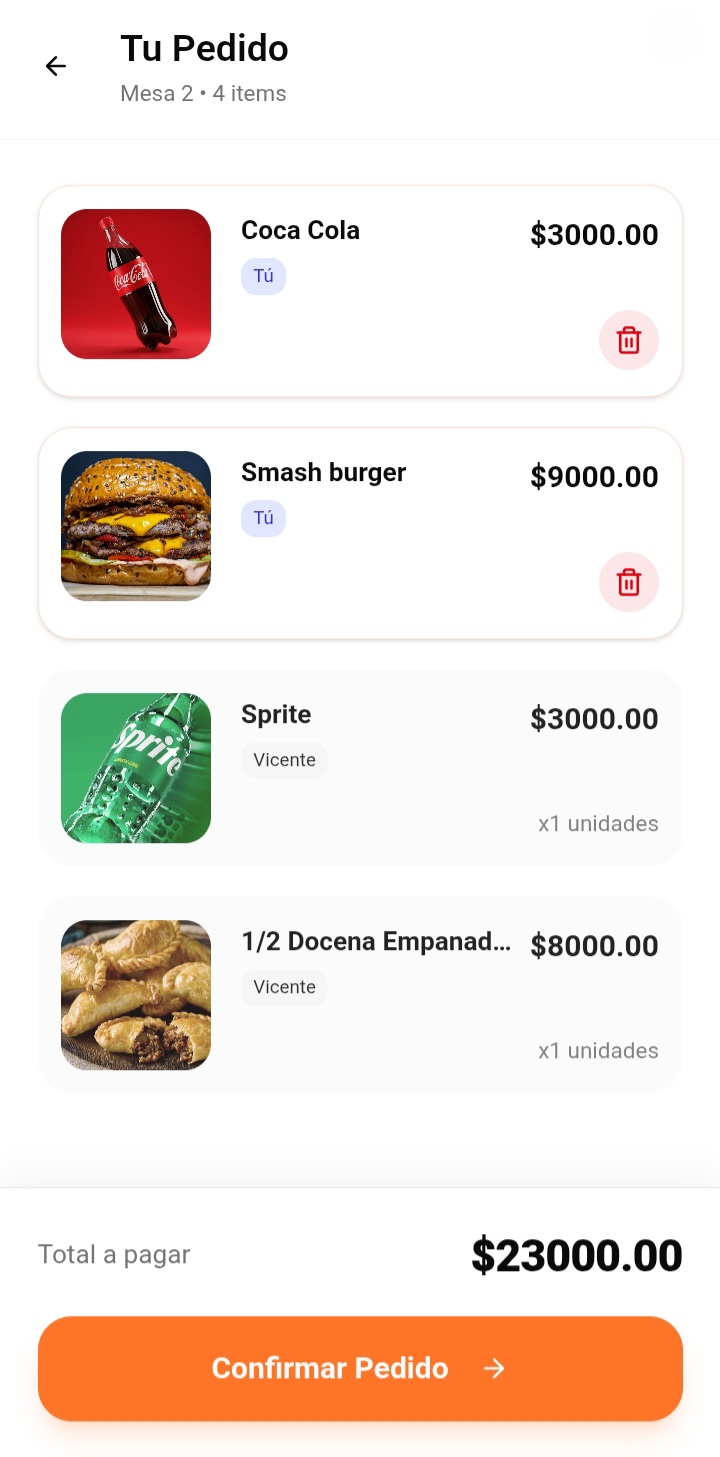Go back from Tu Pedido screen
Screen dimensions: 720x1457
pos(56,66)
